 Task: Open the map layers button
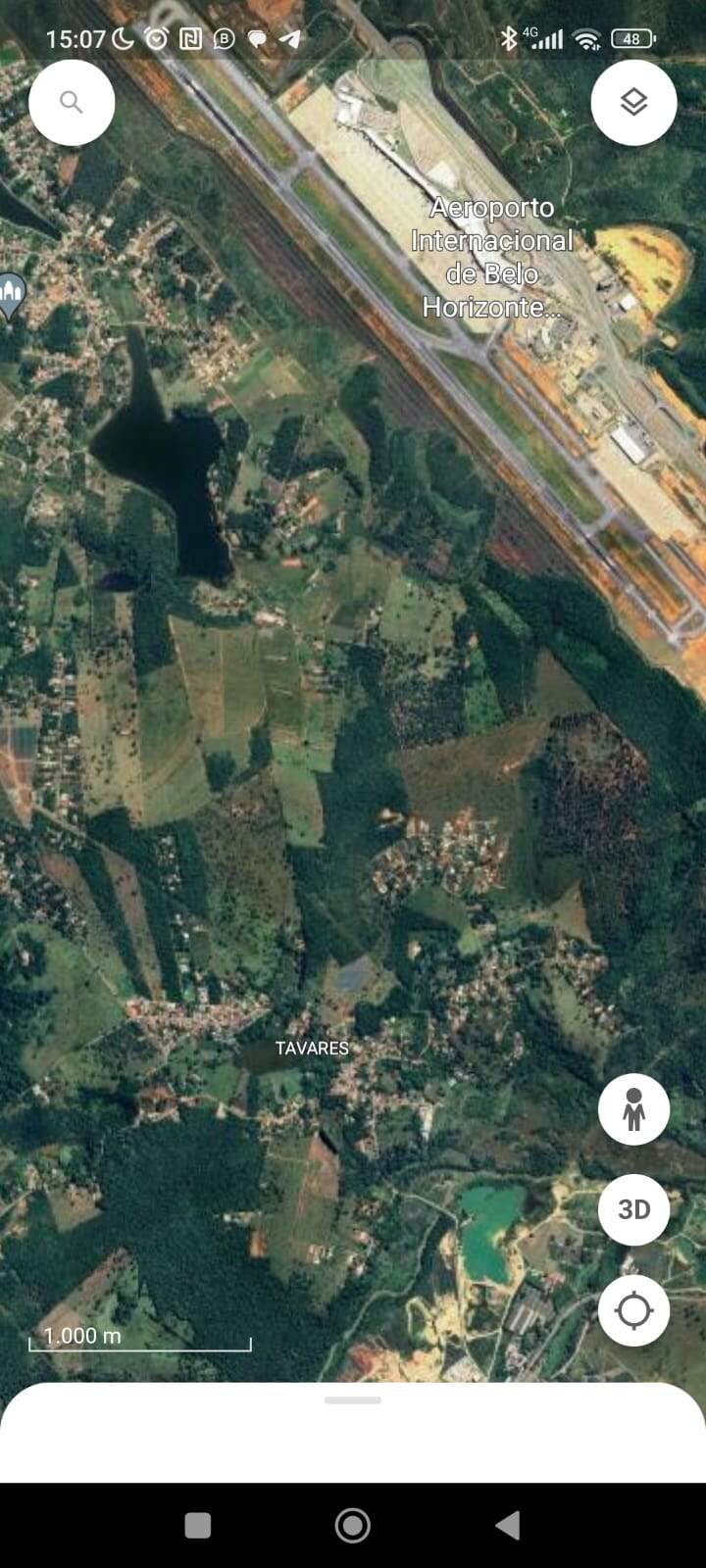coord(633,103)
